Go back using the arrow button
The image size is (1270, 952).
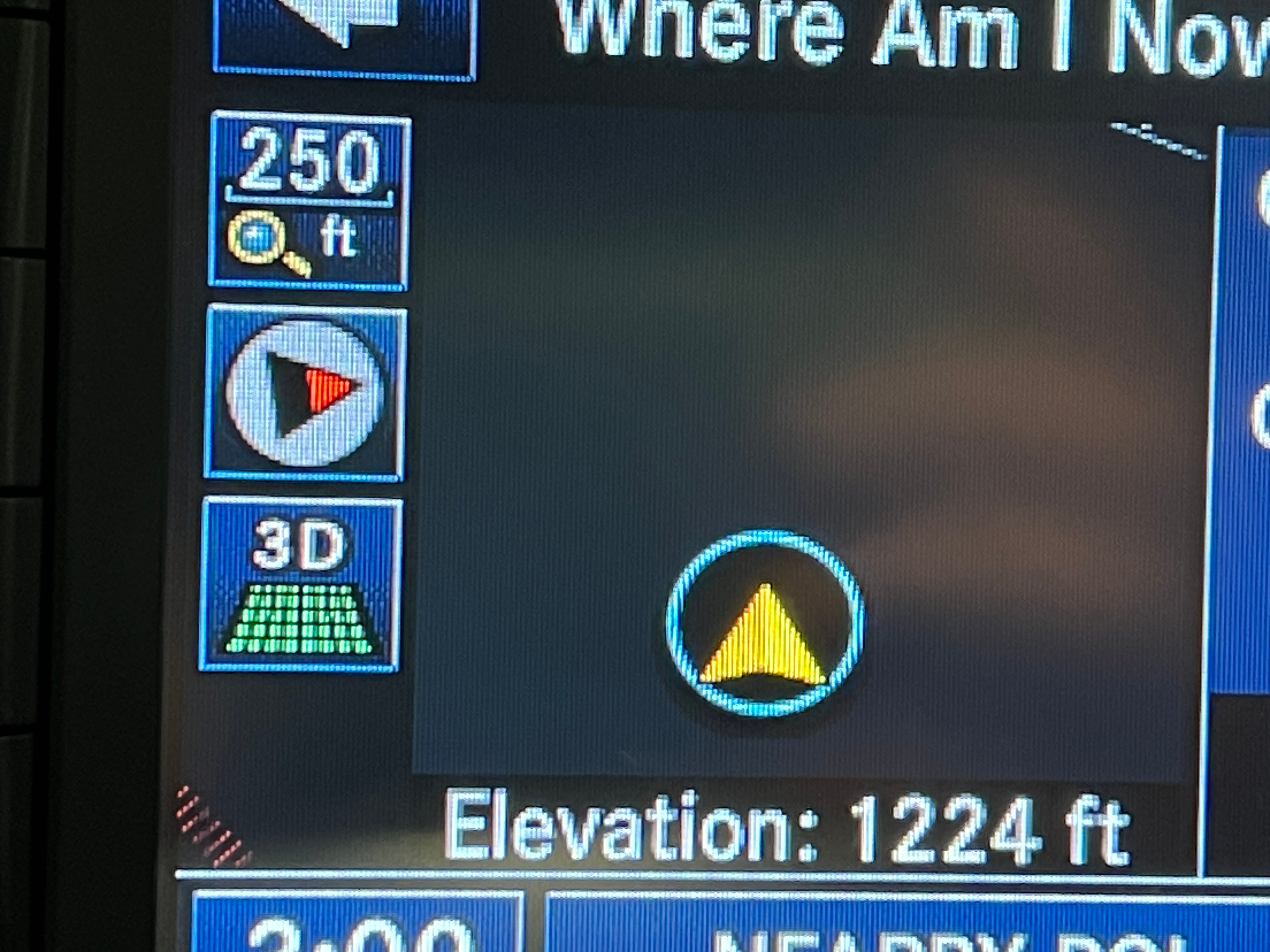345,34
